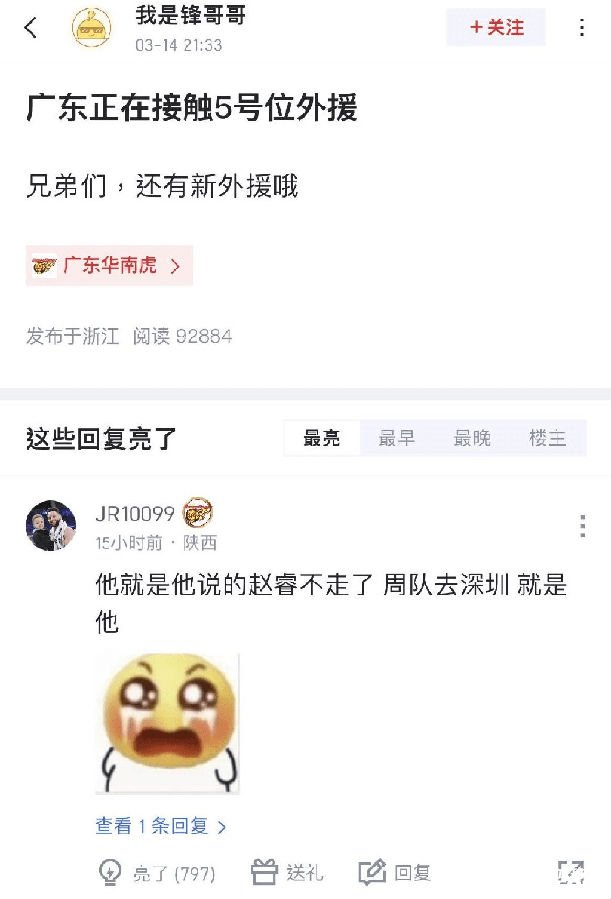This screenshot has height=899, width=611.
Task: Open the options menu on JR10099's comment
Action: click(x=582, y=526)
